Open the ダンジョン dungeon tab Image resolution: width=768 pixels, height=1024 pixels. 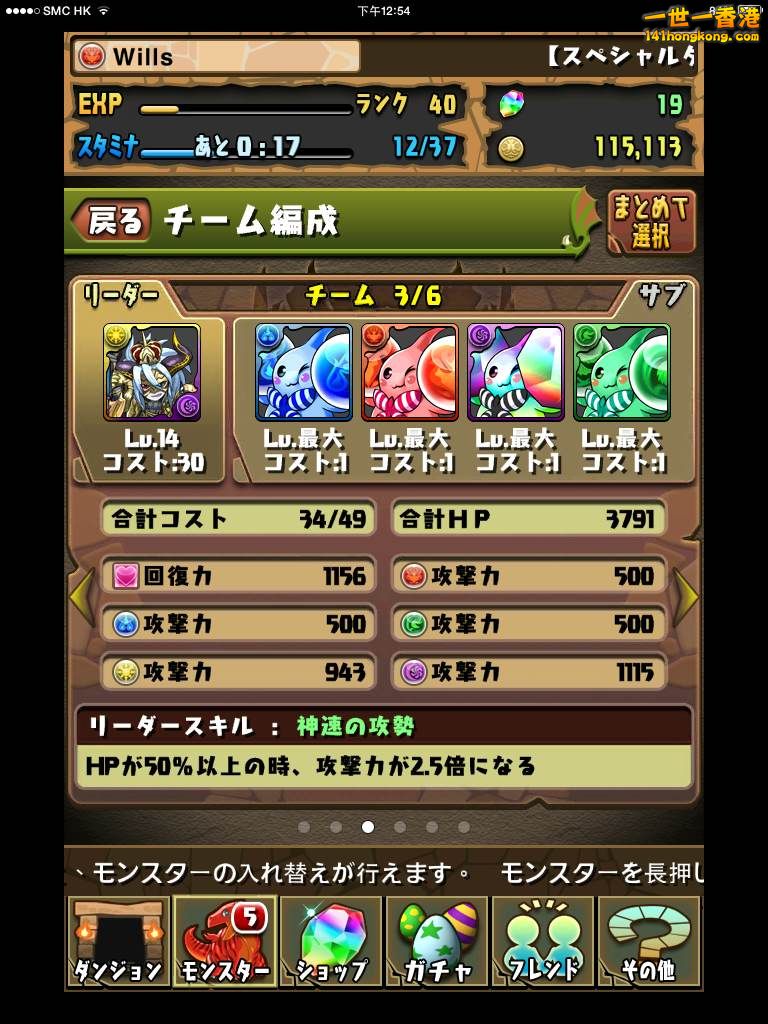[118, 942]
